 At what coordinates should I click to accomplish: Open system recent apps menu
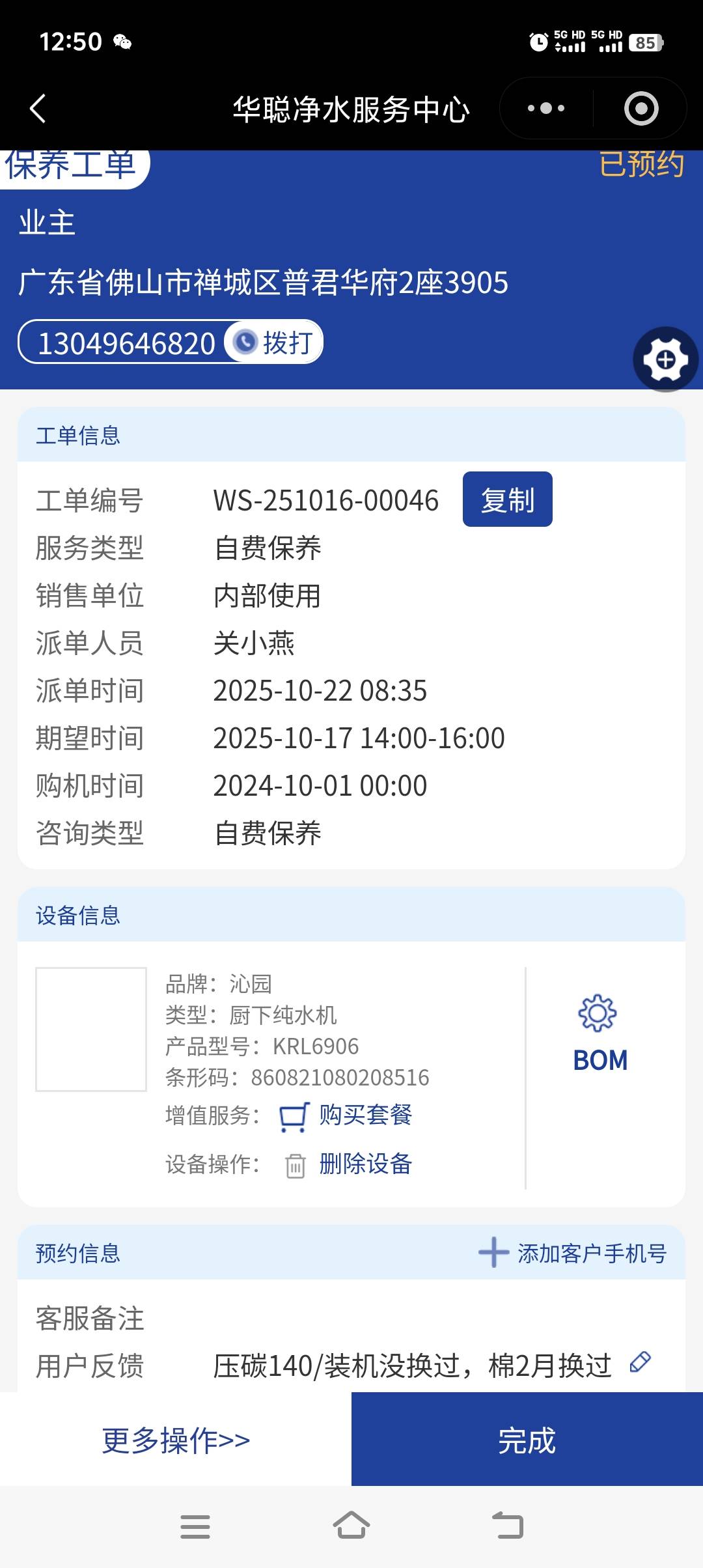(x=195, y=1526)
